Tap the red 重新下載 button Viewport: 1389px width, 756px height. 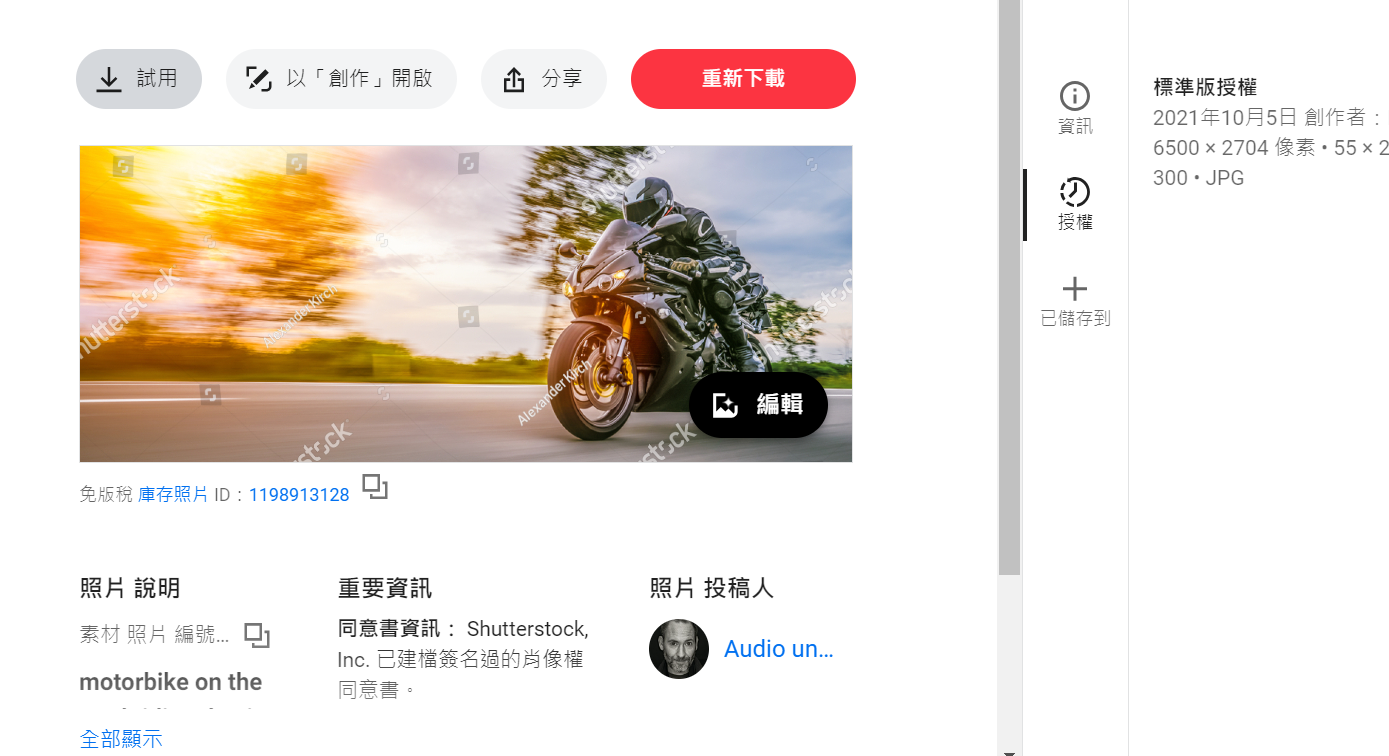click(743, 79)
